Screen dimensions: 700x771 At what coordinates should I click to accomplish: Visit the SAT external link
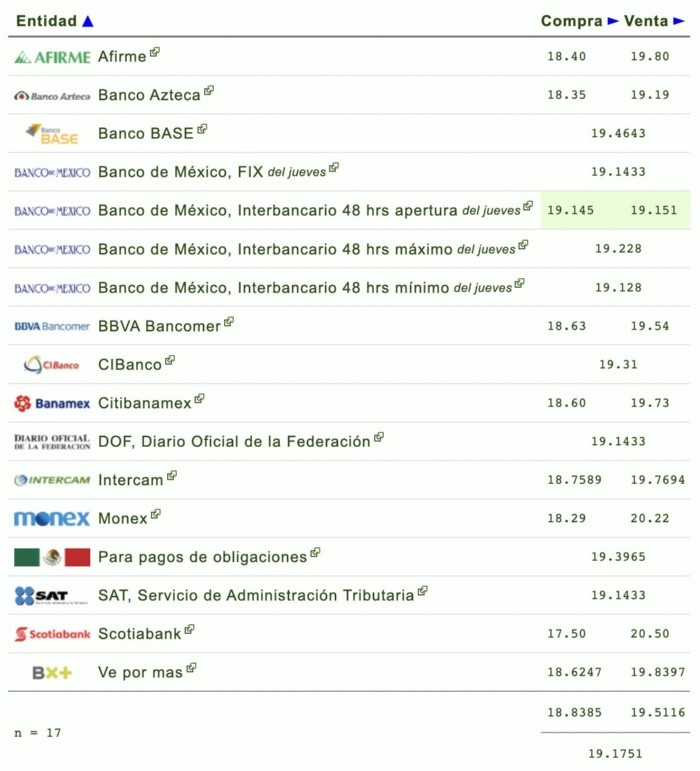tap(422, 591)
